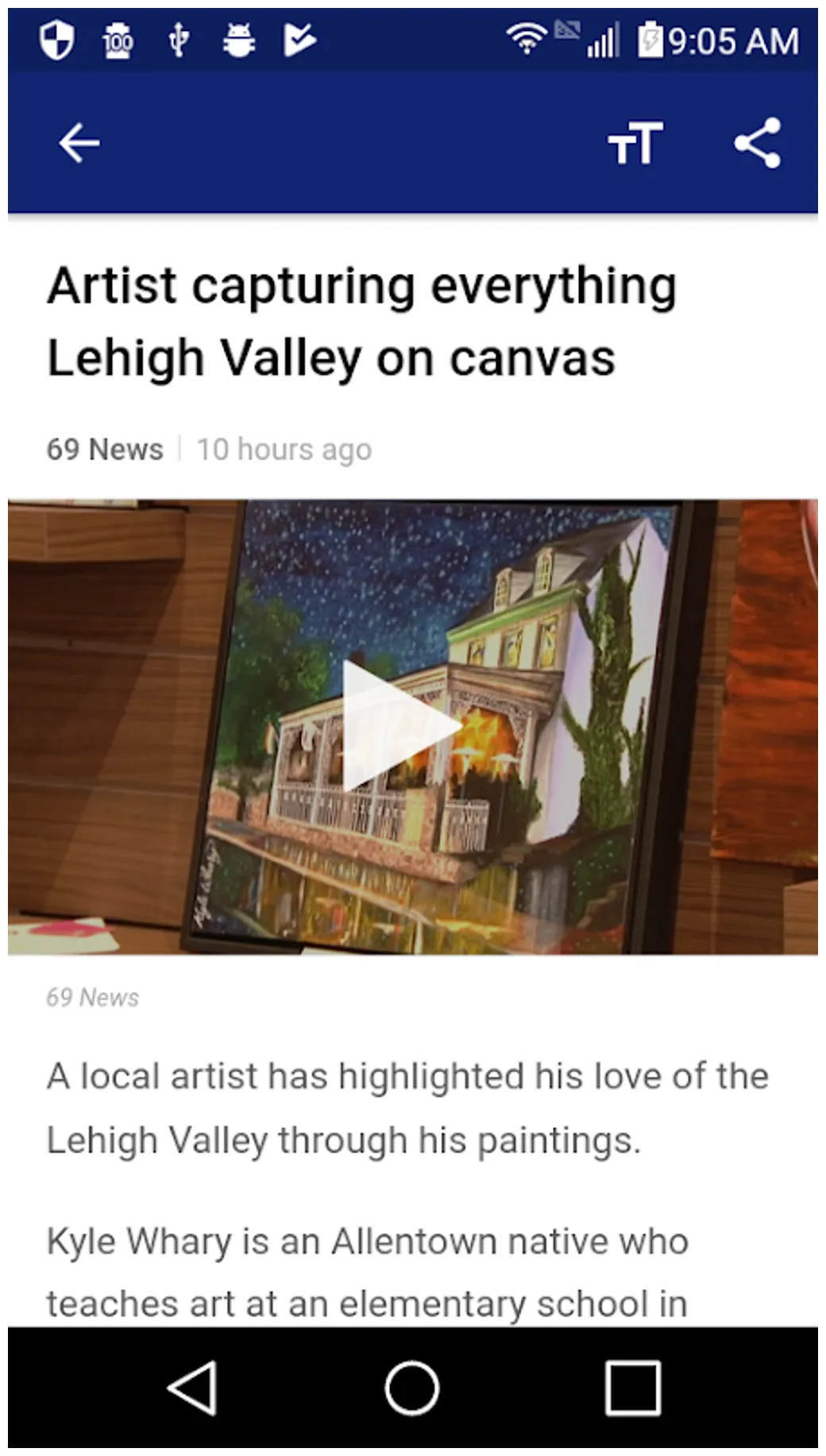This screenshot has width=826, height=1456.
Task: Go back using the app bar arrow
Action: [79, 144]
